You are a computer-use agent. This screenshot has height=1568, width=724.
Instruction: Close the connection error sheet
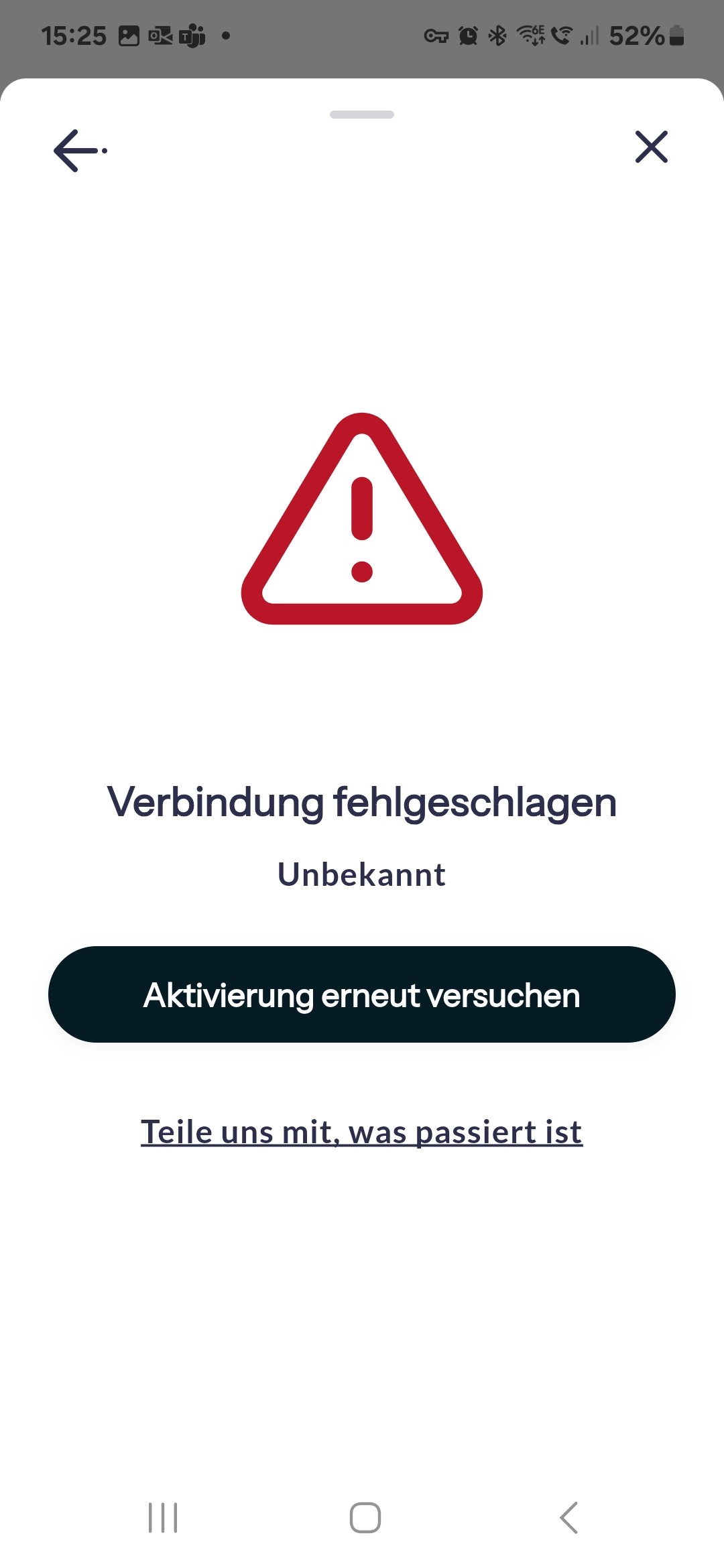(x=652, y=147)
